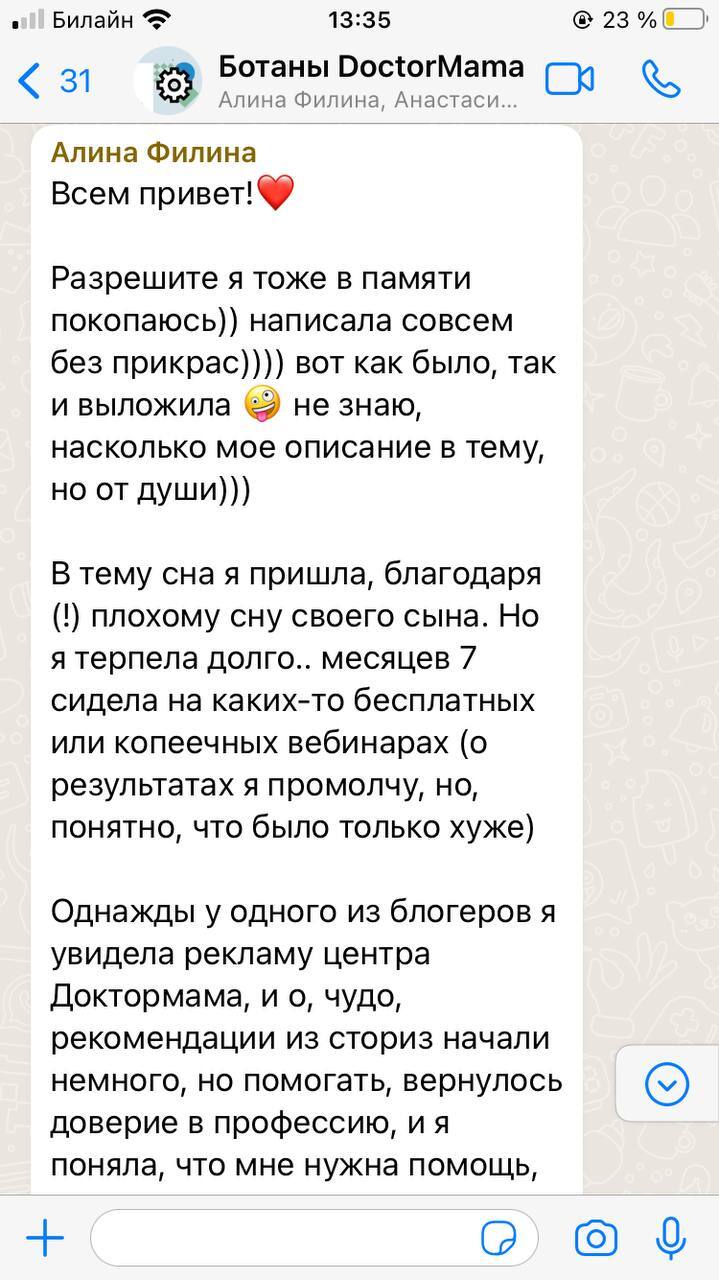Image resolution: width=719 pixels, height=1280 pixels.
Task: Tap the microphone for voice message
Action: coord(670,1239)
